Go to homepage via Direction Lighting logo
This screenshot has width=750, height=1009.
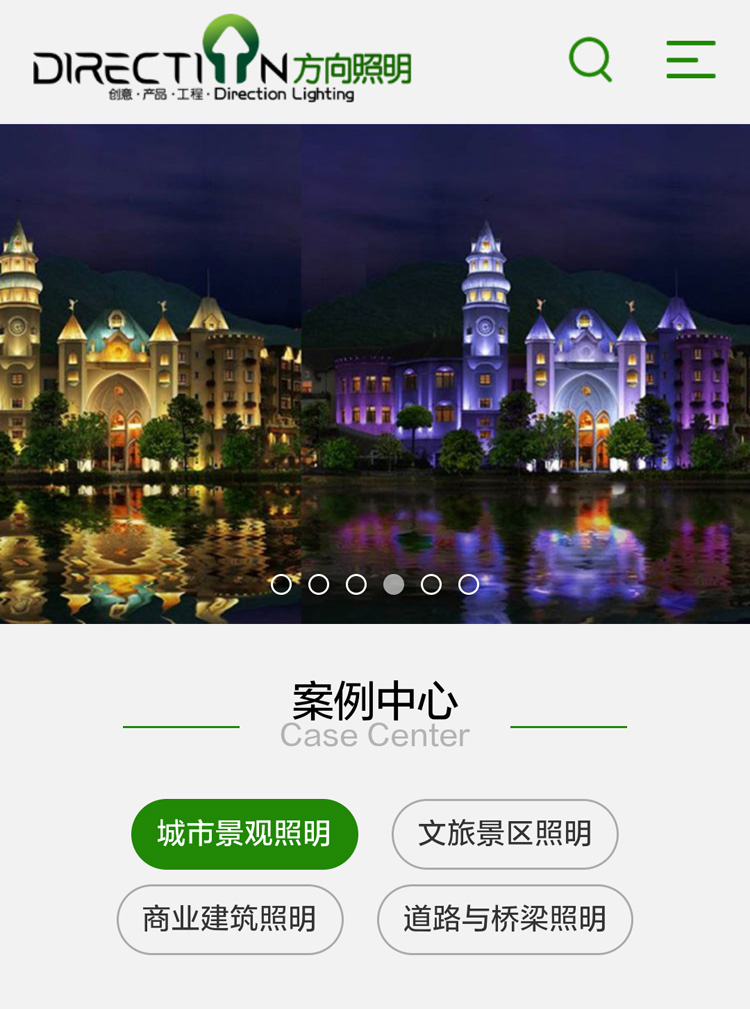(222, 60)
